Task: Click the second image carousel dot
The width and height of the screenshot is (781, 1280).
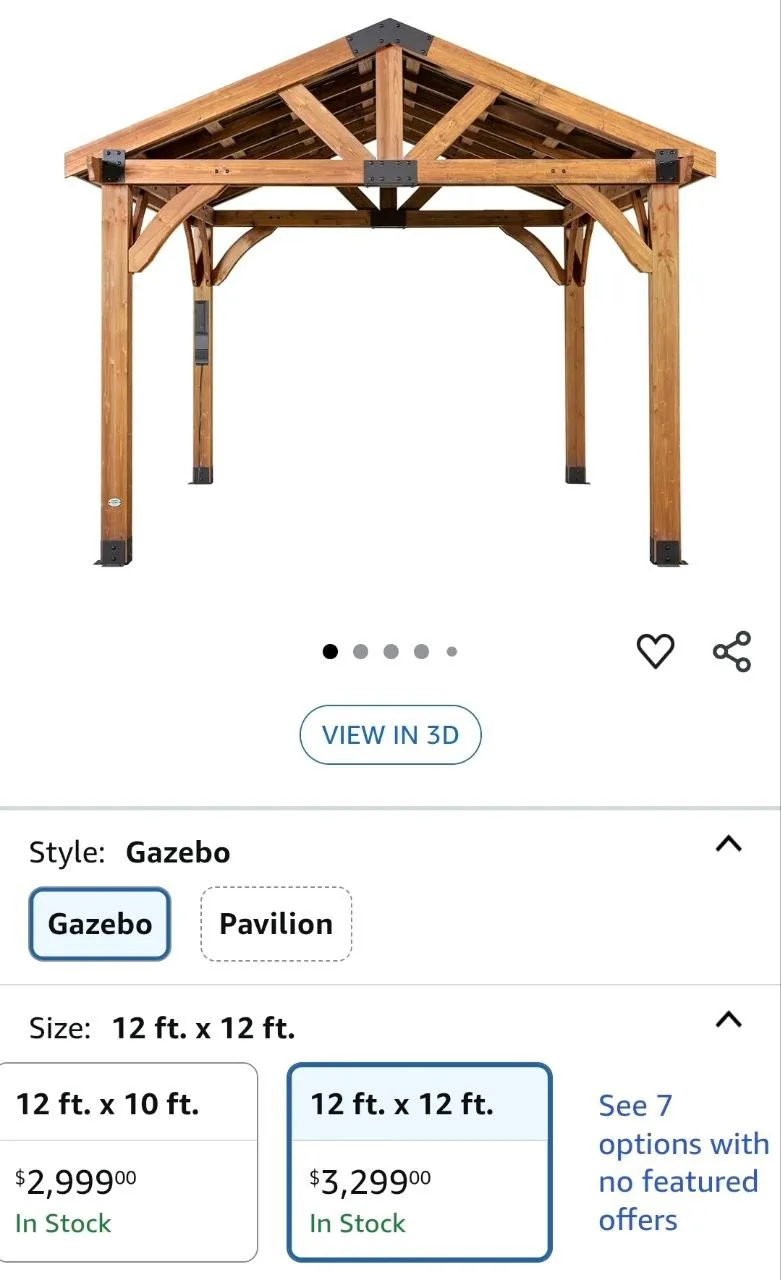Action: (x=361, y=651)
